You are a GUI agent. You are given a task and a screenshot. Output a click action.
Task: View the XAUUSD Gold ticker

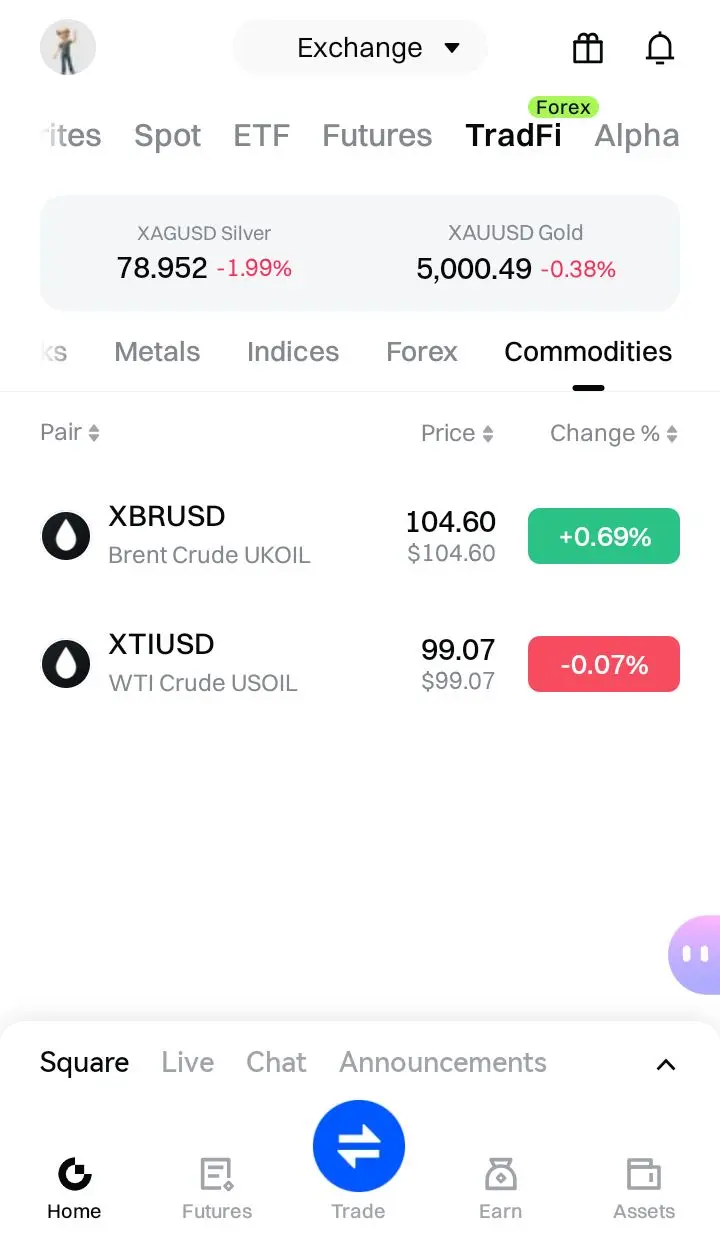click(x=515, y=253)
